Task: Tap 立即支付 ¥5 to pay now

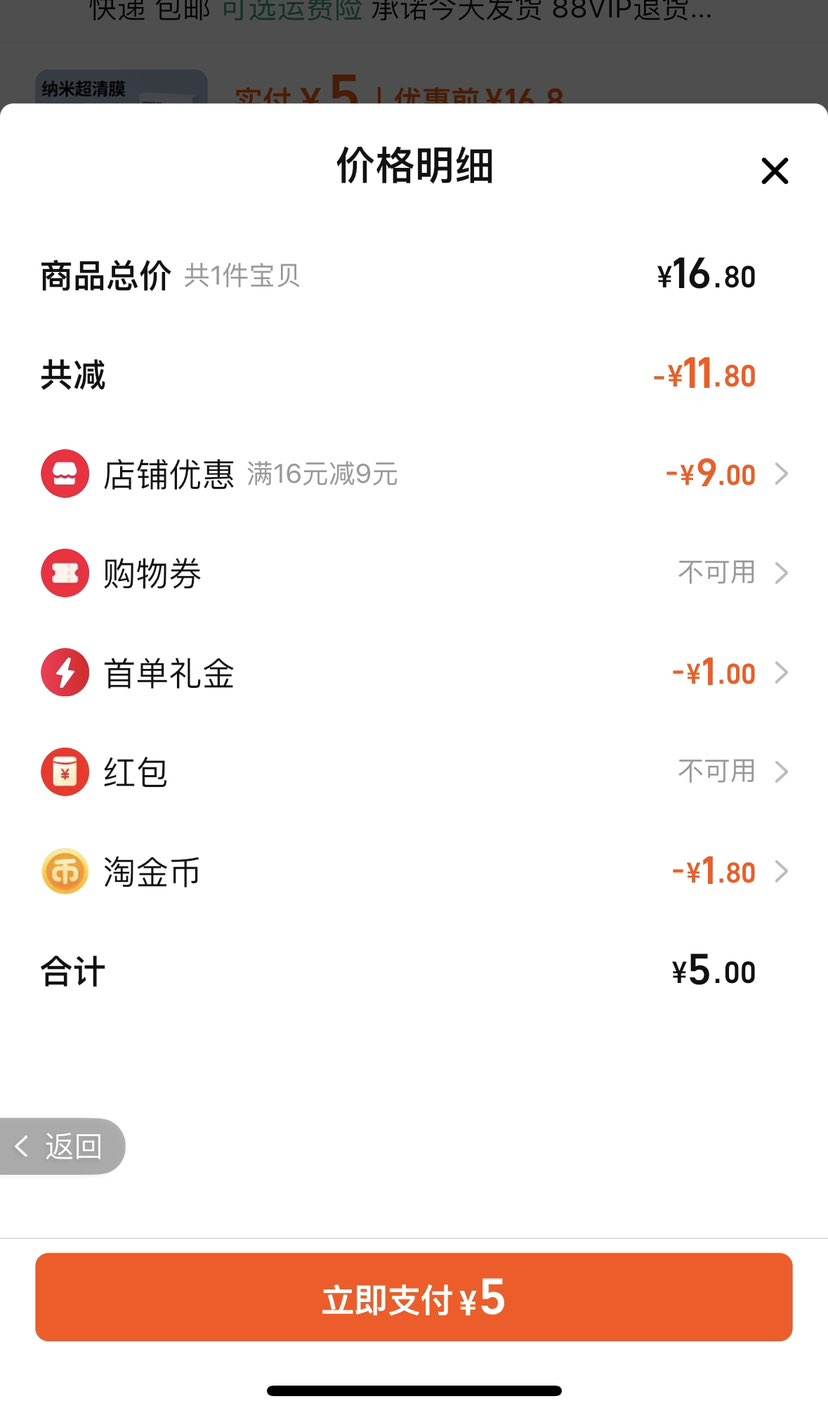Action: click(414, 1296)
